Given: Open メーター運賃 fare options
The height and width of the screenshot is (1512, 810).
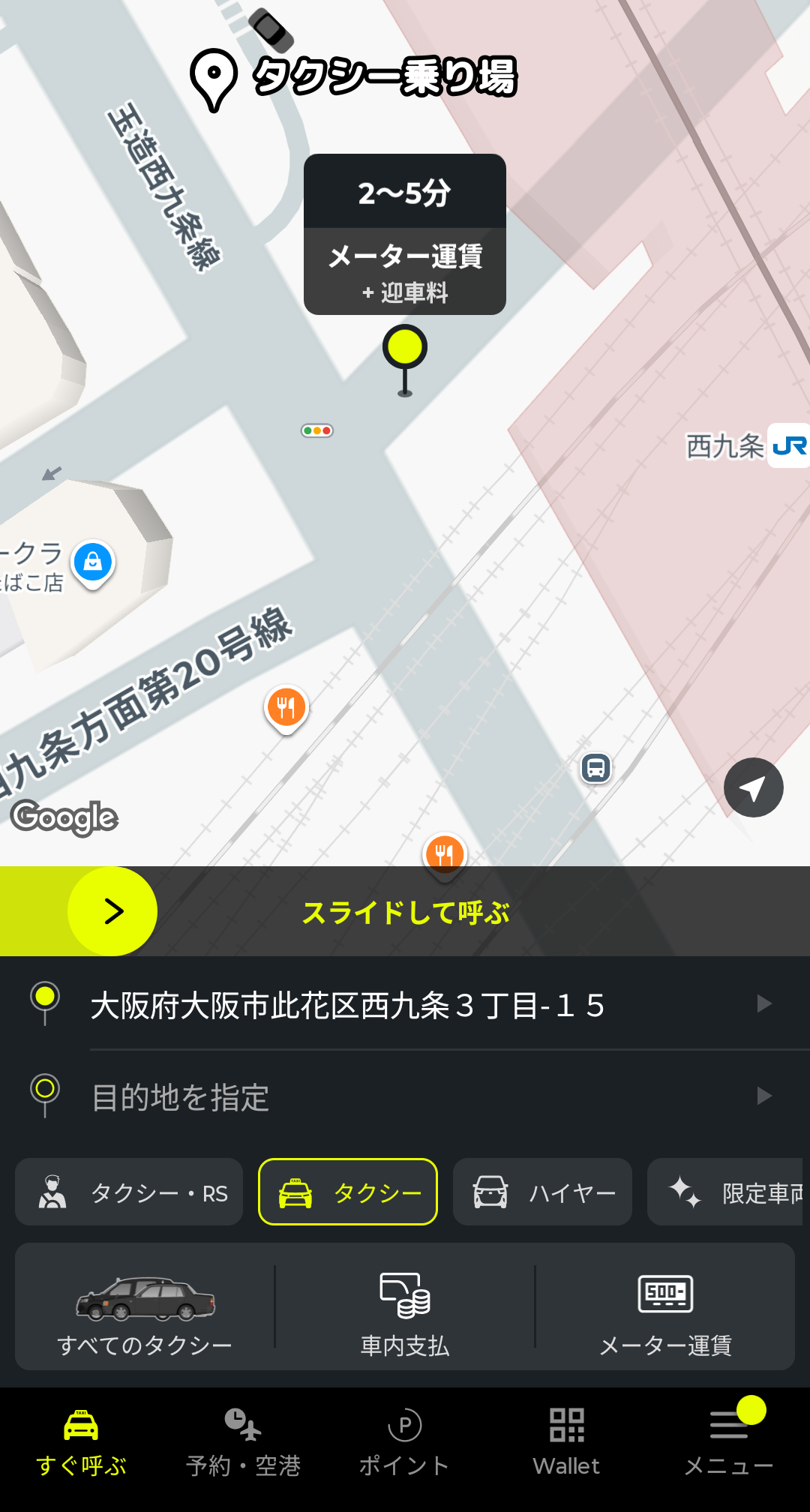Looking at the screenshot, I should pyautogui.click(x=665, y=1307).
